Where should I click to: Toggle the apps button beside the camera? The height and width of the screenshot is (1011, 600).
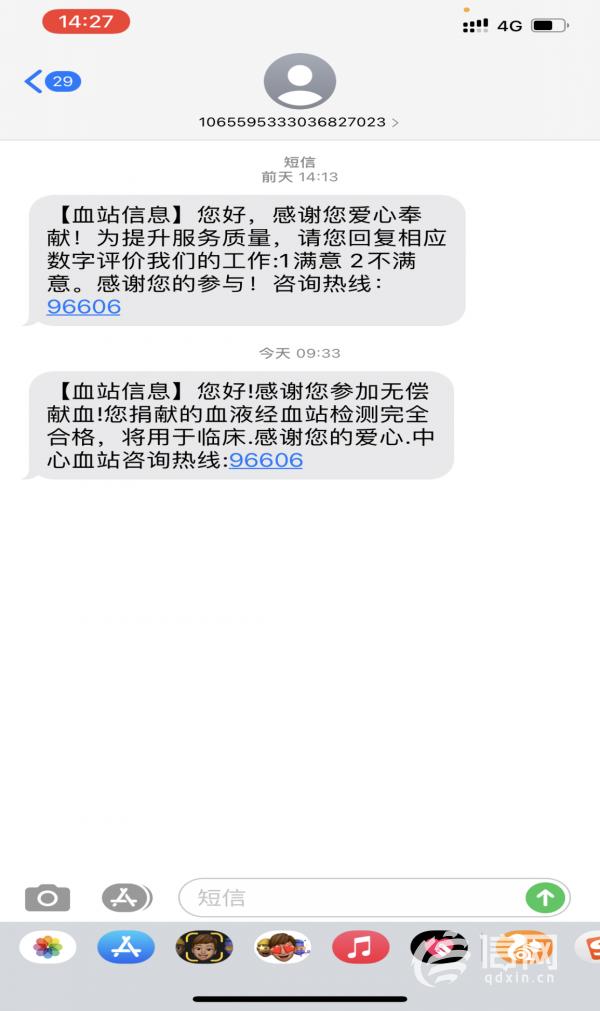coord(126,897)
